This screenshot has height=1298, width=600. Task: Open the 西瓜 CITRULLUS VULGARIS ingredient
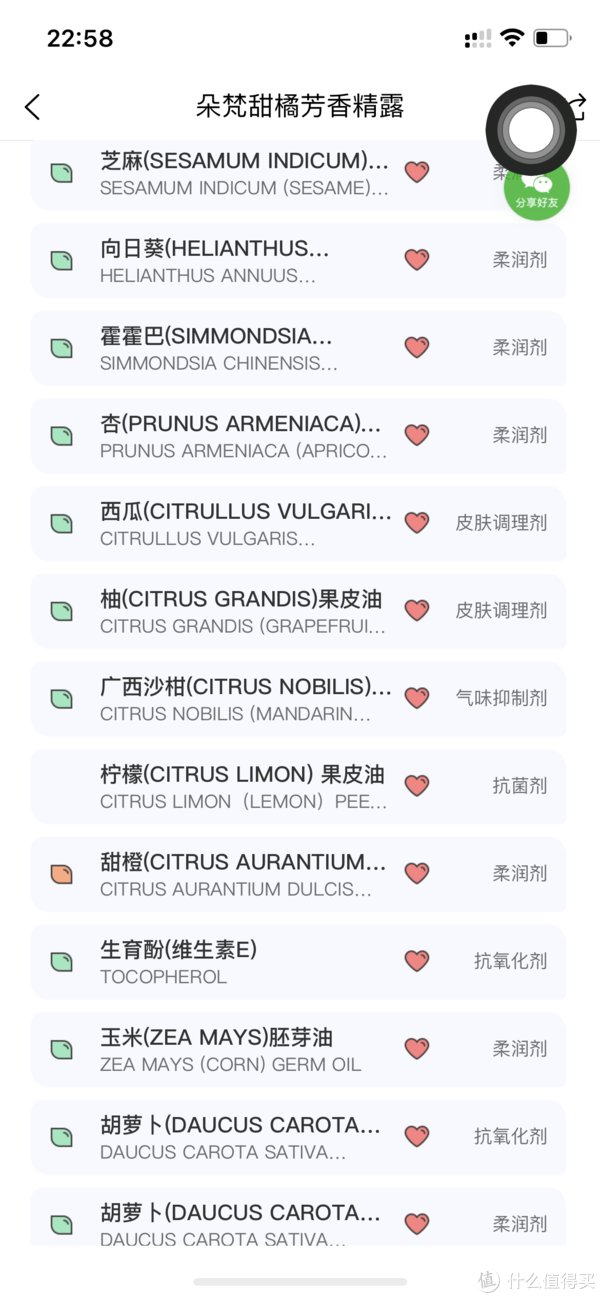tap(240, 524)
